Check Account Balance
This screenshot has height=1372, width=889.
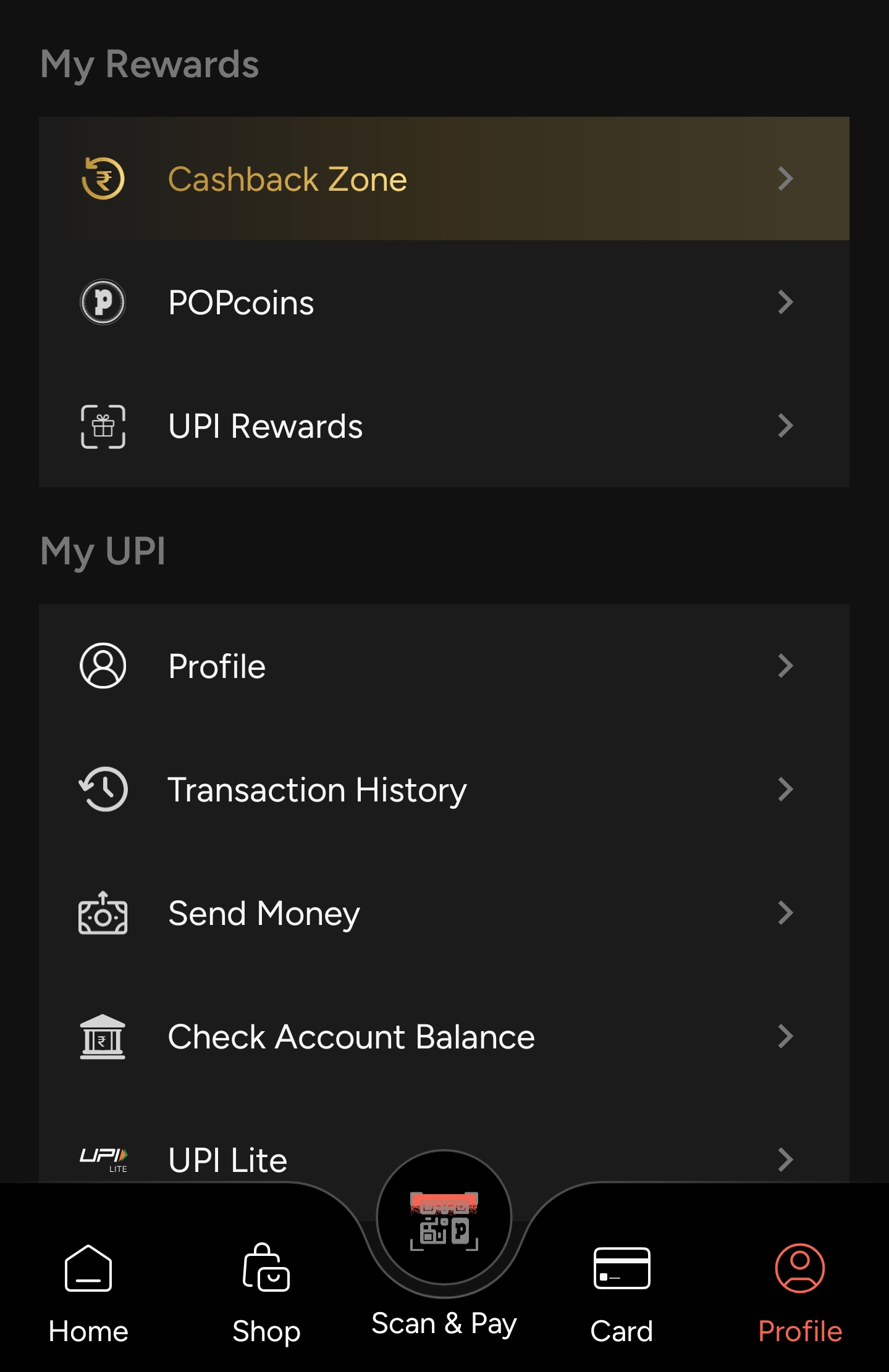[x=444, y=1037]
